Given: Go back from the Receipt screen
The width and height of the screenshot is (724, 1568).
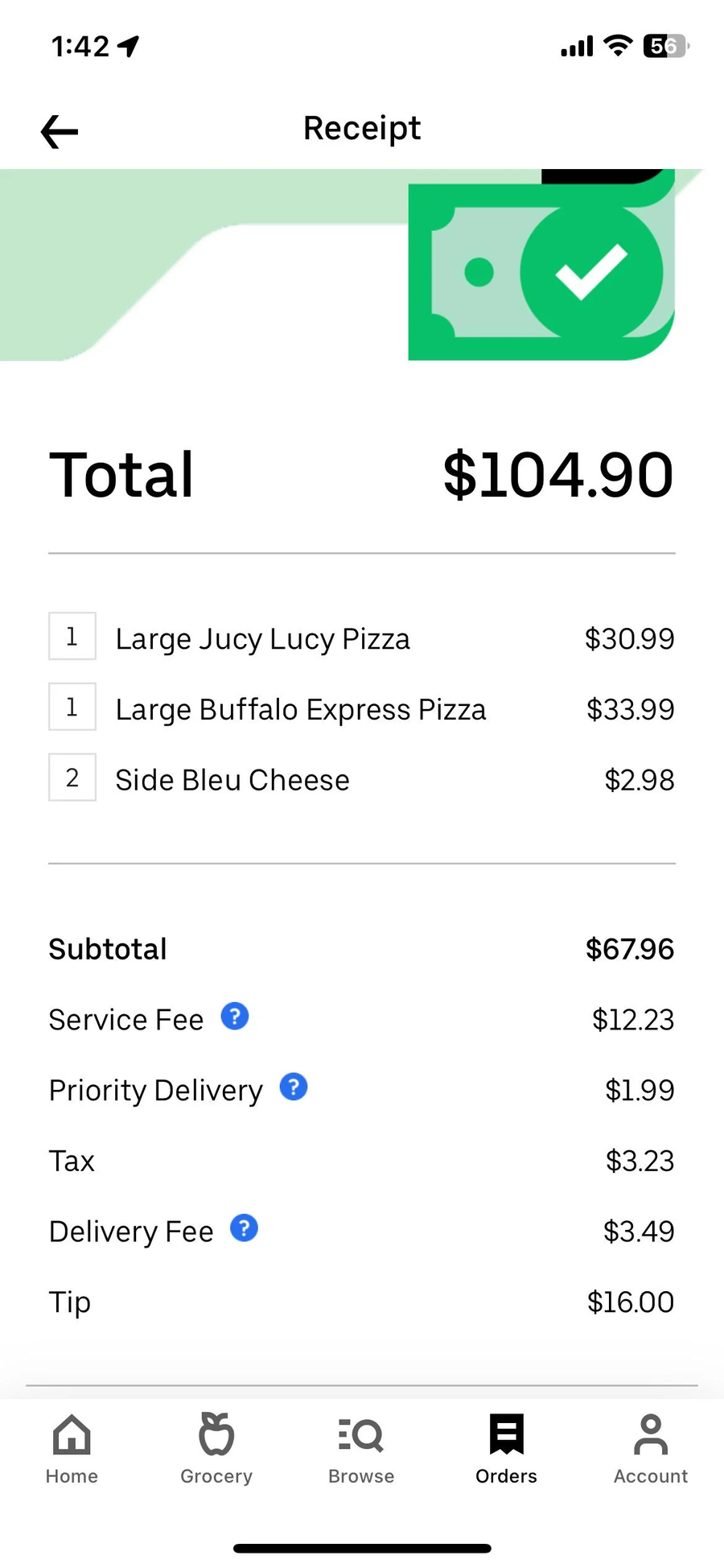Looking at the screenshot, I should (x=60, y=131).
